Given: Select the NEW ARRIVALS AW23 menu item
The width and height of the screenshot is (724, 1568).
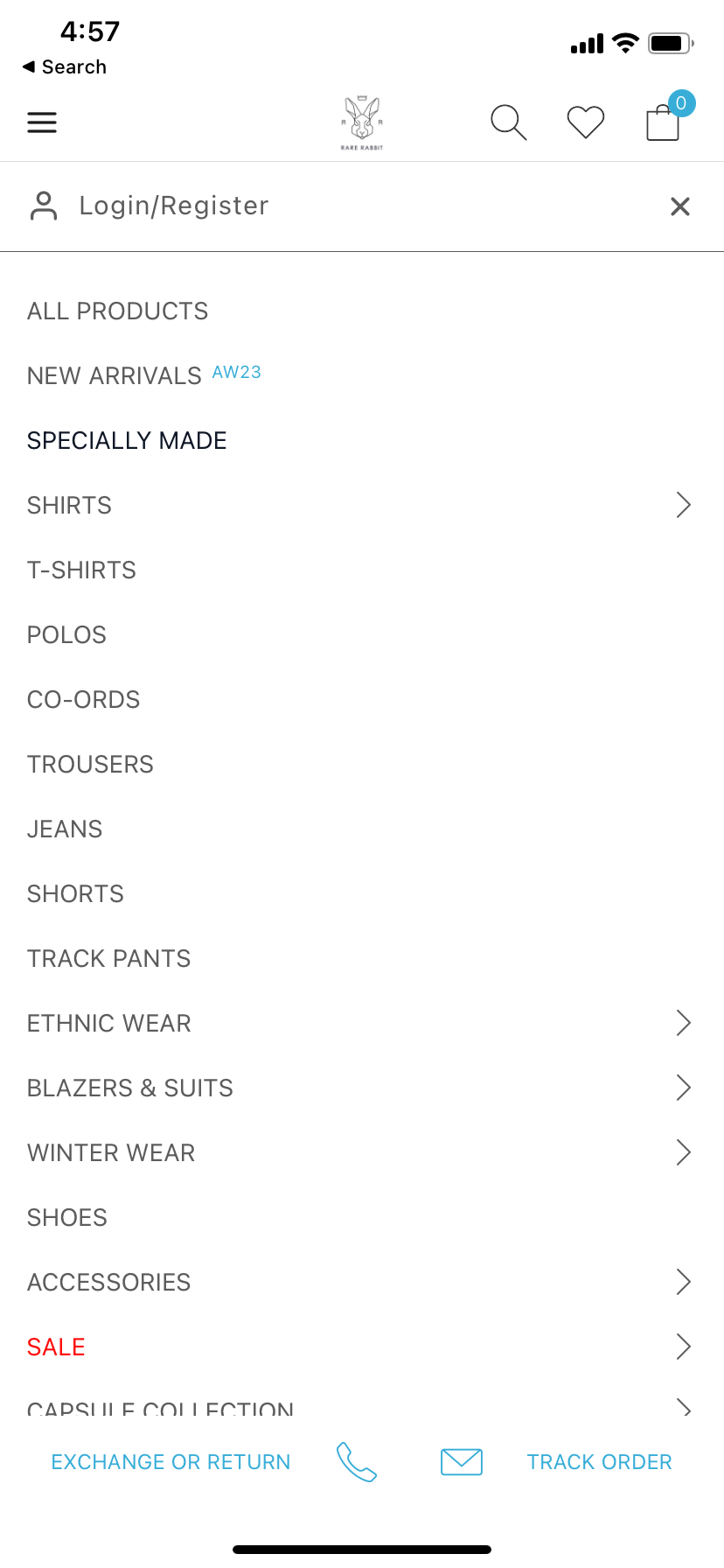Looking at the screenshot, I should [143, 374].
